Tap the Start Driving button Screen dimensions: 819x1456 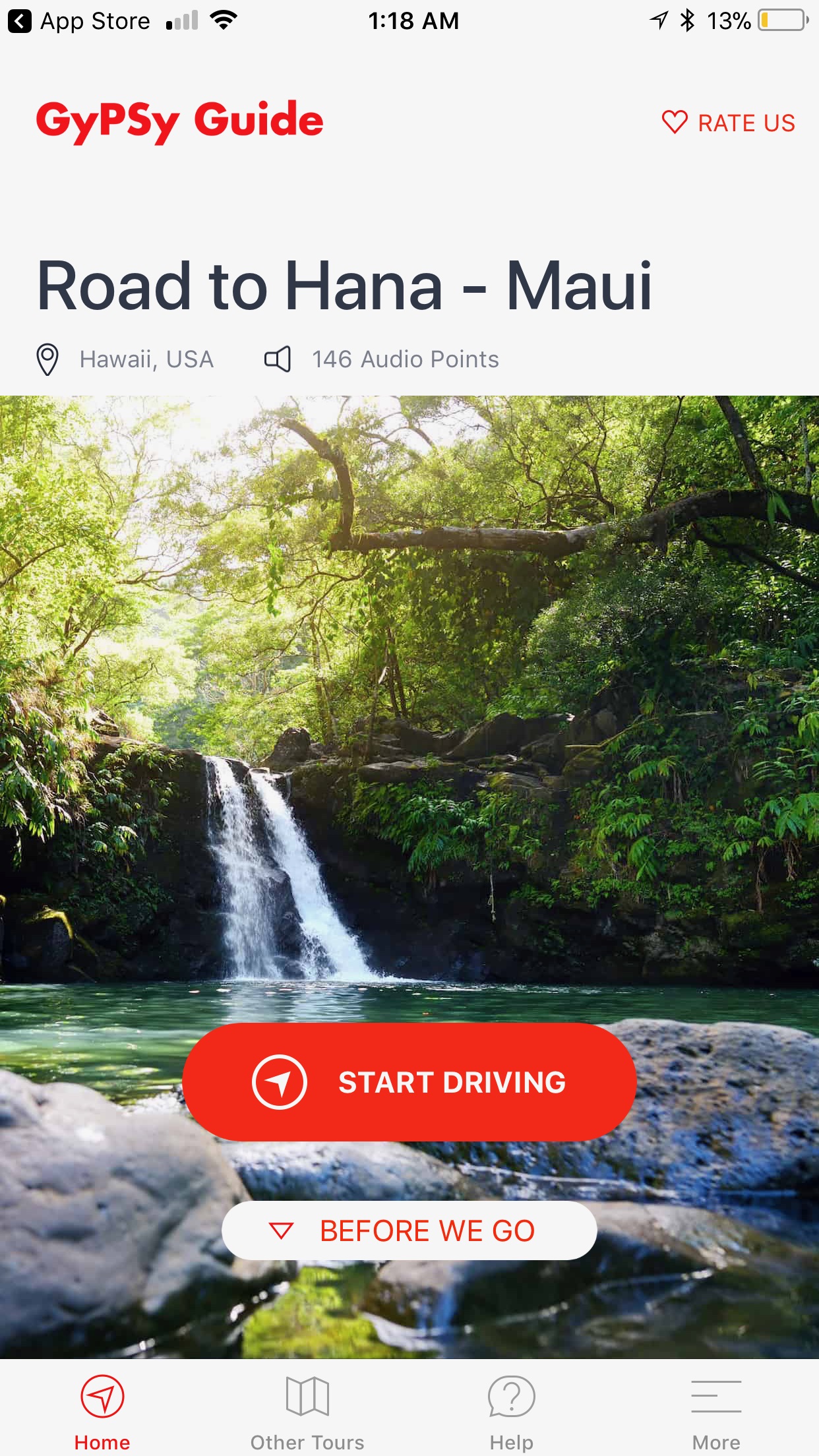409,1082
